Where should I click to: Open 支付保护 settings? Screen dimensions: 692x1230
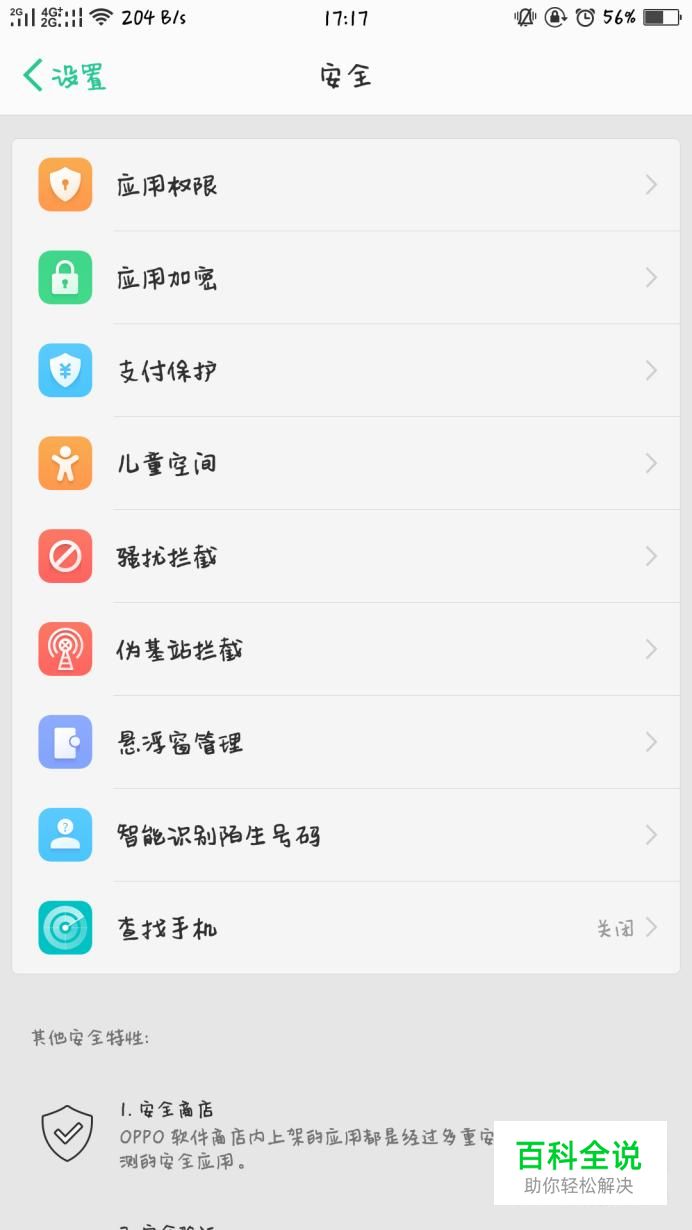point(346,371)
